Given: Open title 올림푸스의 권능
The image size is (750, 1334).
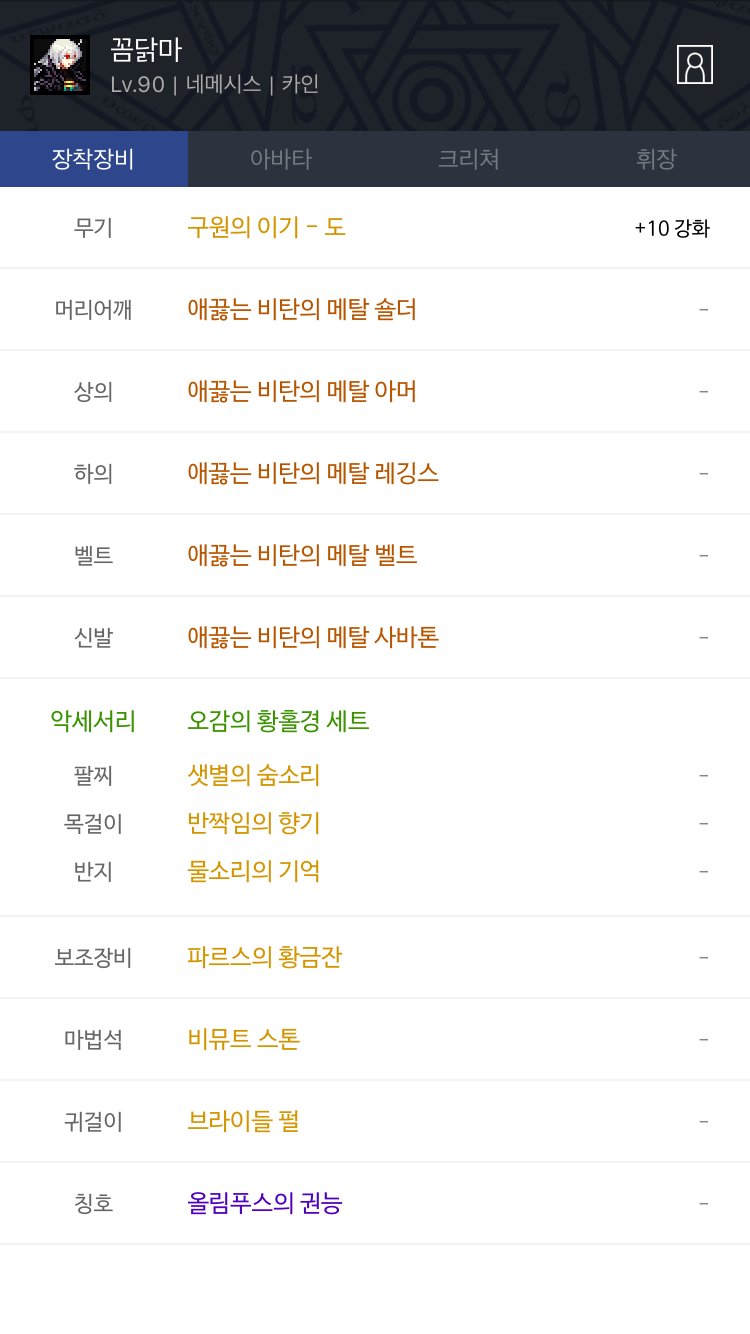Looking at the screenshot, I should (x=265, y=1203).
